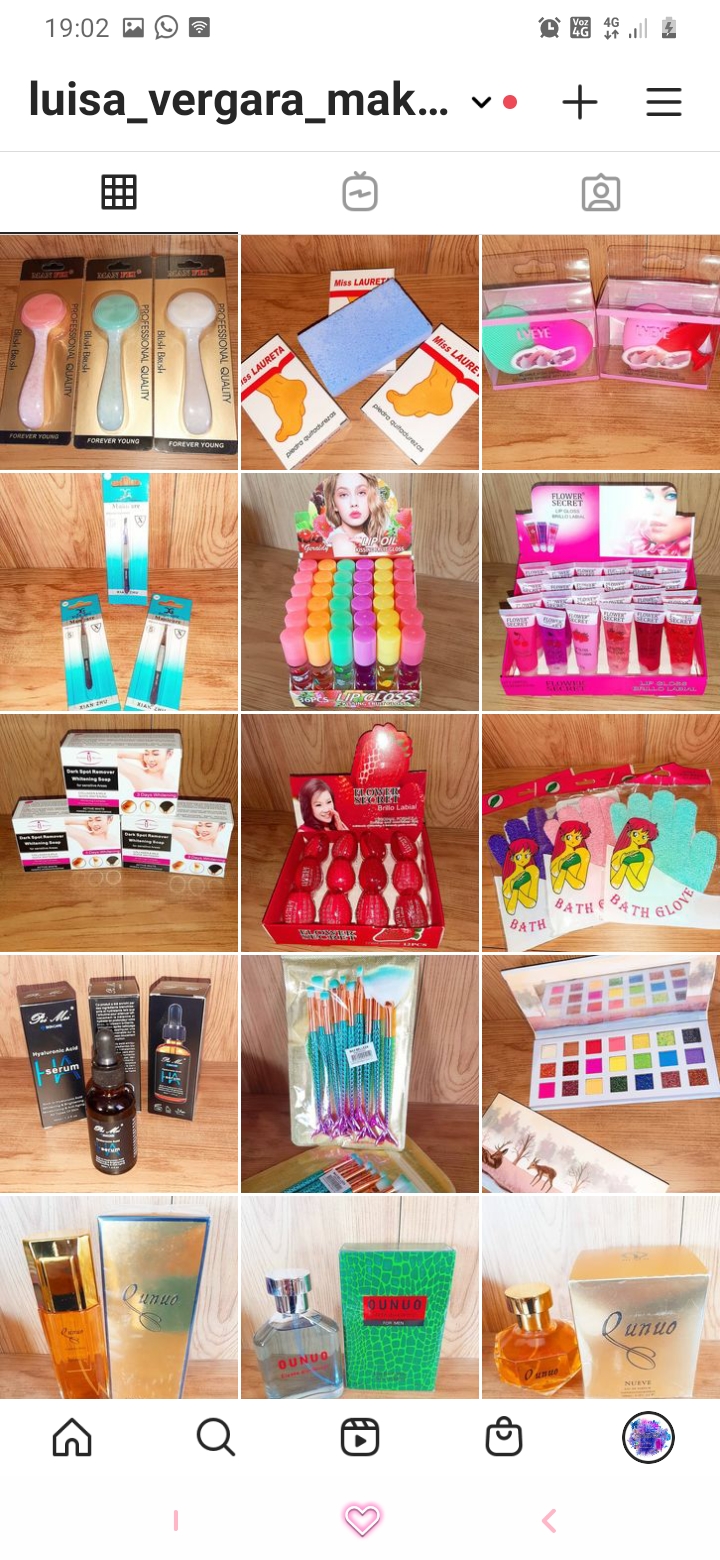Open the facial blush brushes post
720x1560 pixels.
119,352
